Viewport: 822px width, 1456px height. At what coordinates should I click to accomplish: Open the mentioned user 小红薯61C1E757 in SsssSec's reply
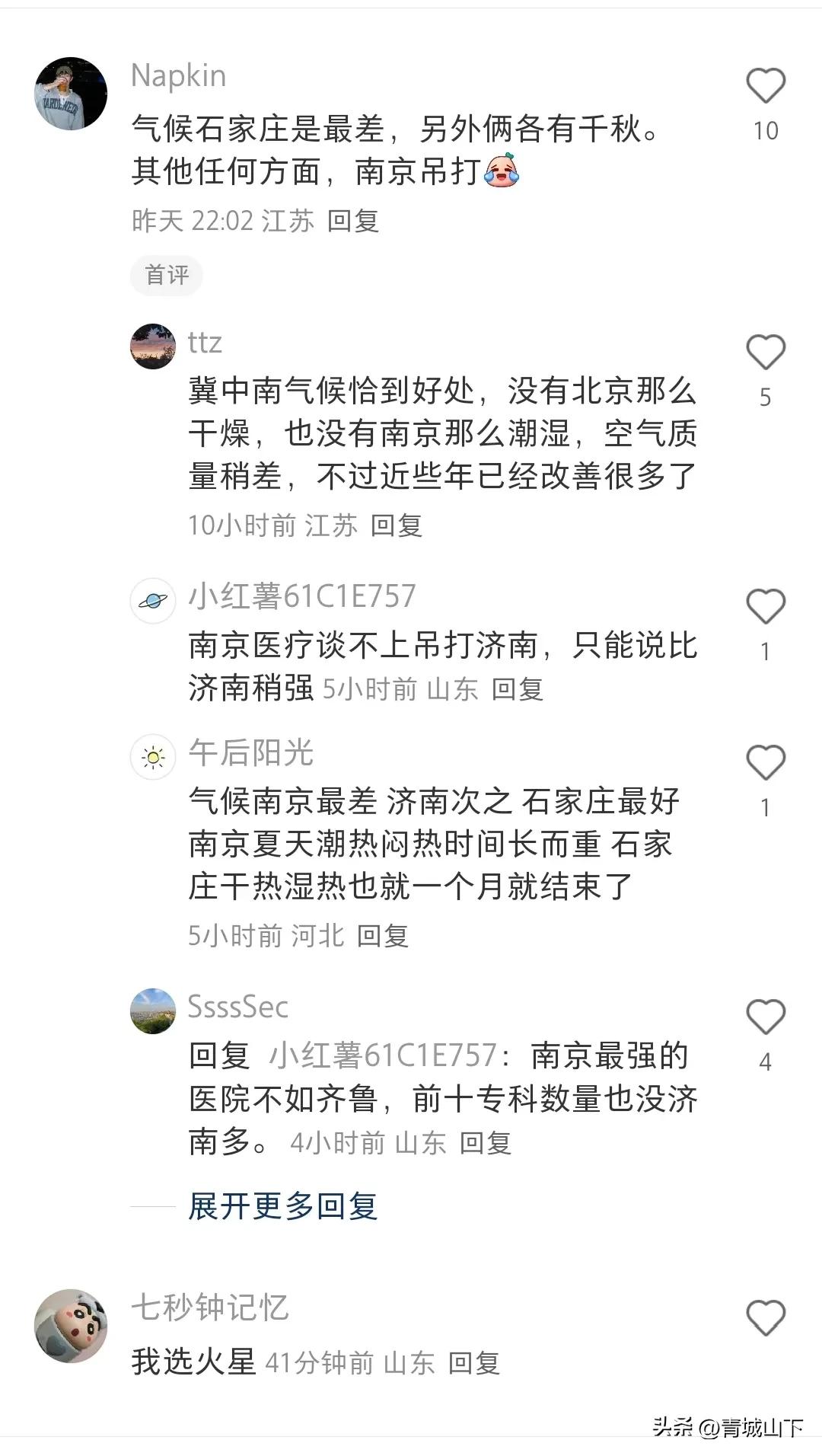point(382,1056)
